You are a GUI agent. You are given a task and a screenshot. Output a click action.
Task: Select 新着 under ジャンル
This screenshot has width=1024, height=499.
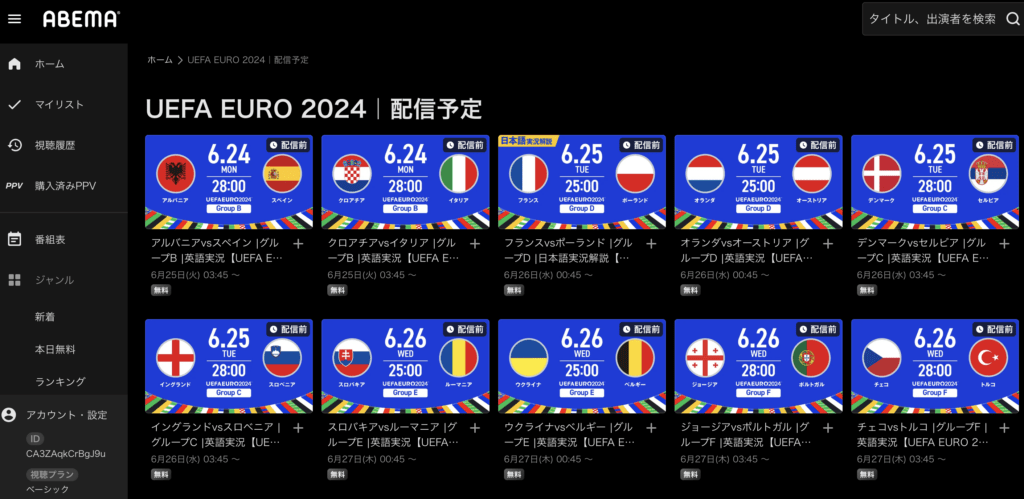[45, 316]
